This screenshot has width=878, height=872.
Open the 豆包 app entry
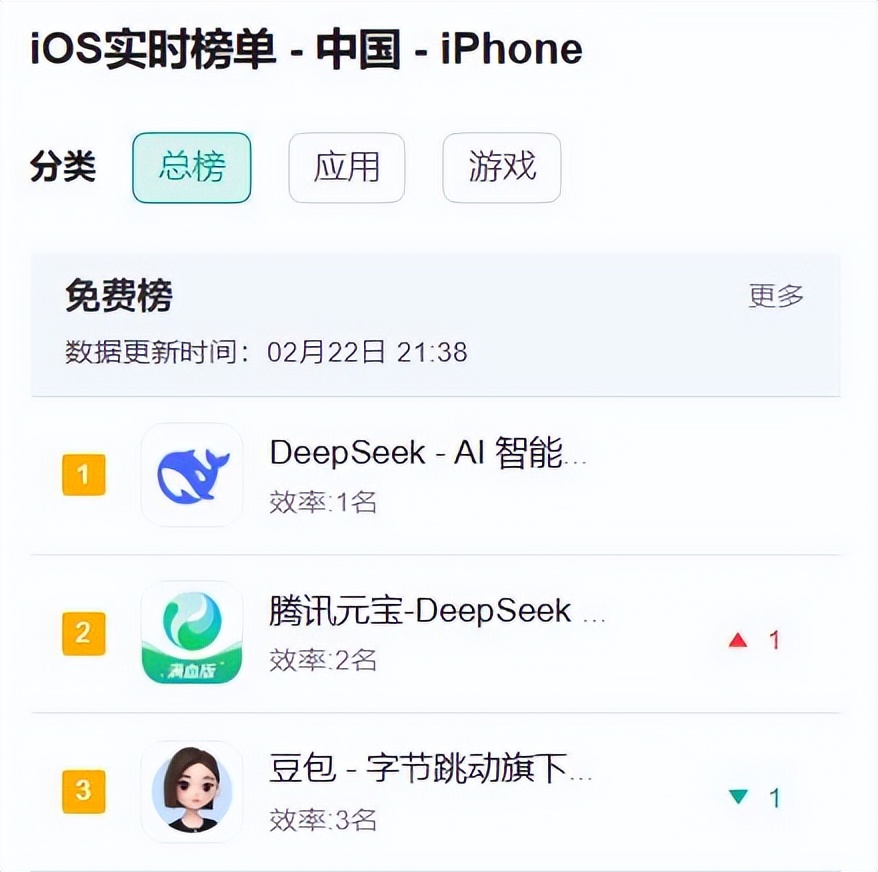(430, 771)
